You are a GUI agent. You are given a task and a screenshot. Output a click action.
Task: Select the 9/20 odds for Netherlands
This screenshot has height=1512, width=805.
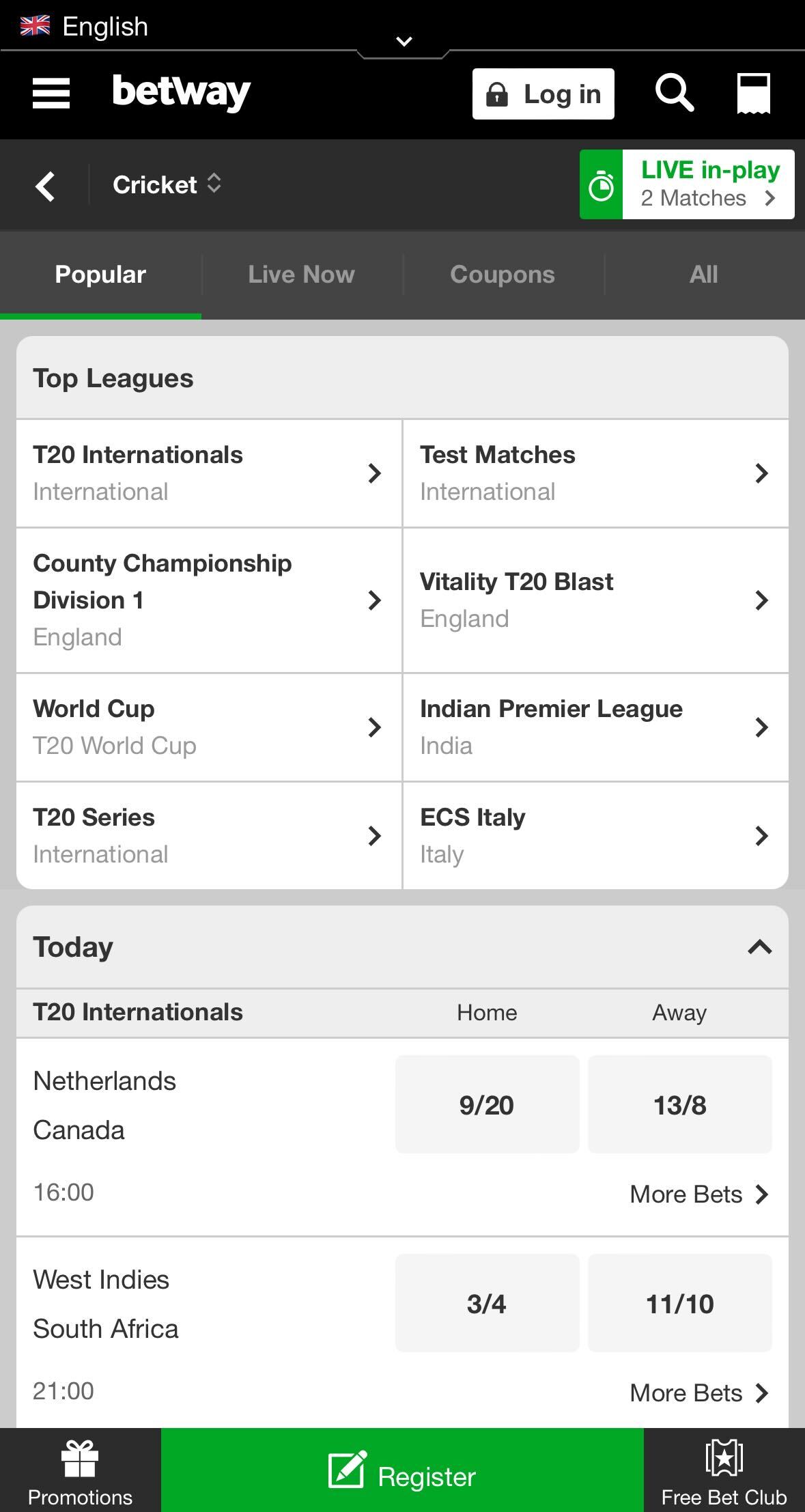487,1104
